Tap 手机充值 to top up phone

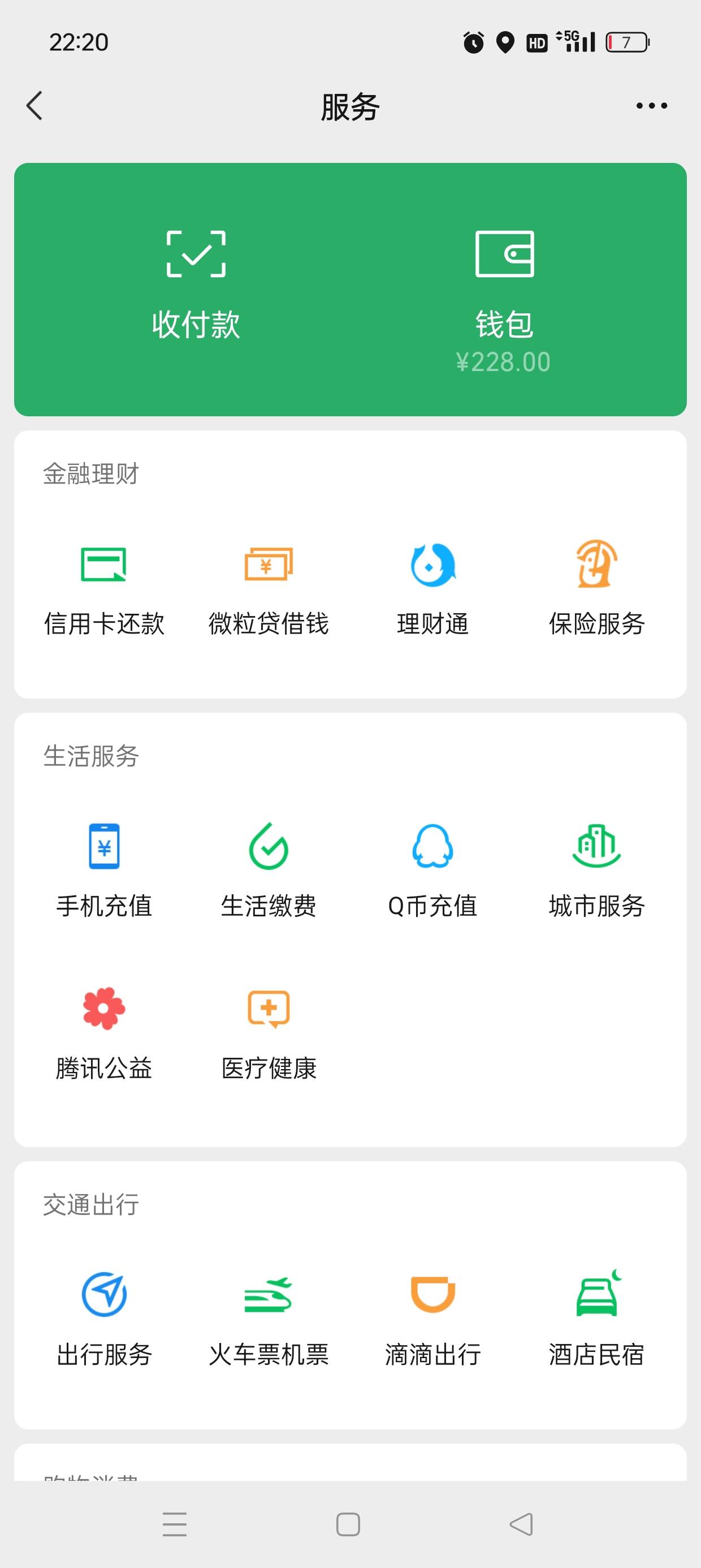[x=104, y=869]
